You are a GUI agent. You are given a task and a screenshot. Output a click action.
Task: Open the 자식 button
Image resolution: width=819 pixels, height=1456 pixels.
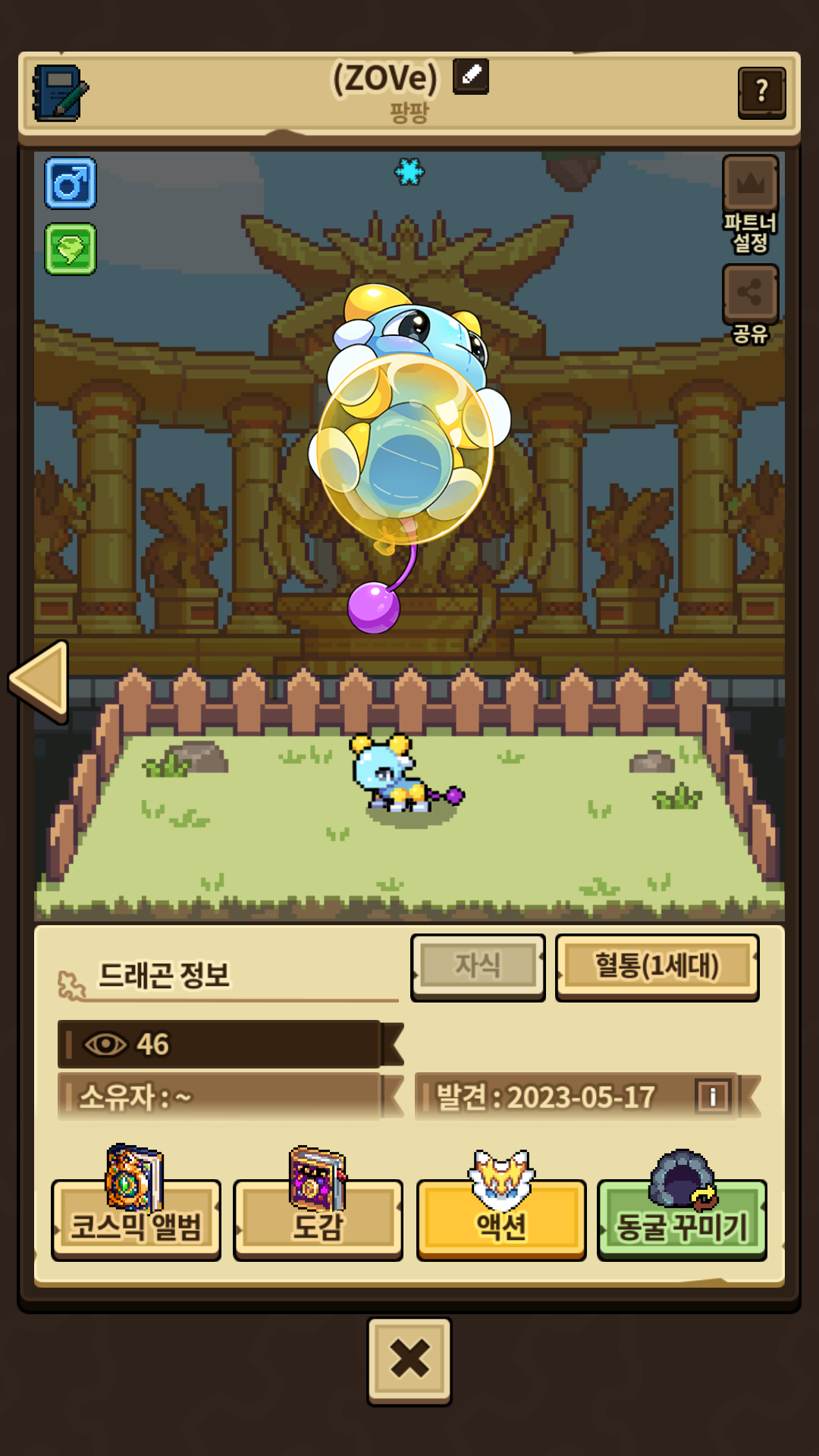coord(478,966)
